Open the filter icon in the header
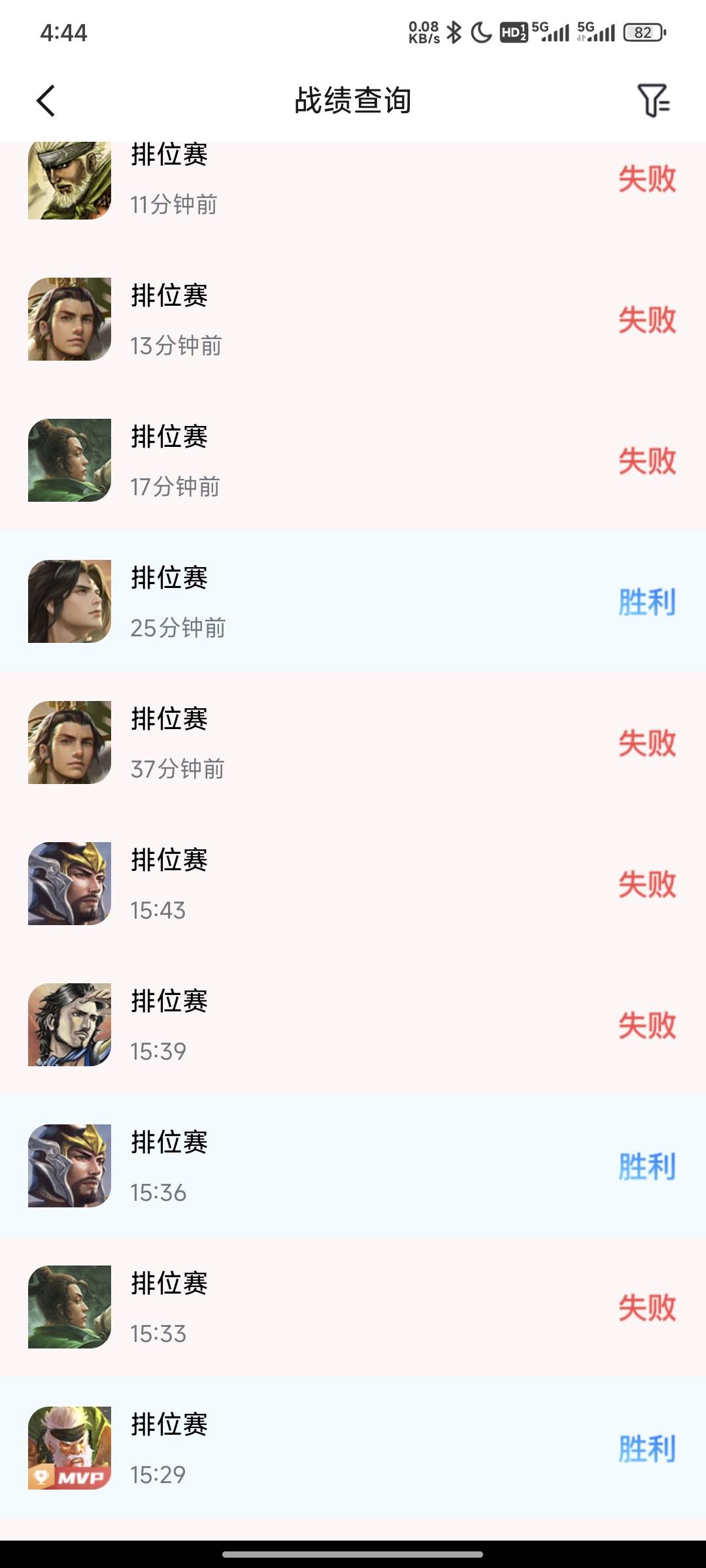 click(654, 101)
